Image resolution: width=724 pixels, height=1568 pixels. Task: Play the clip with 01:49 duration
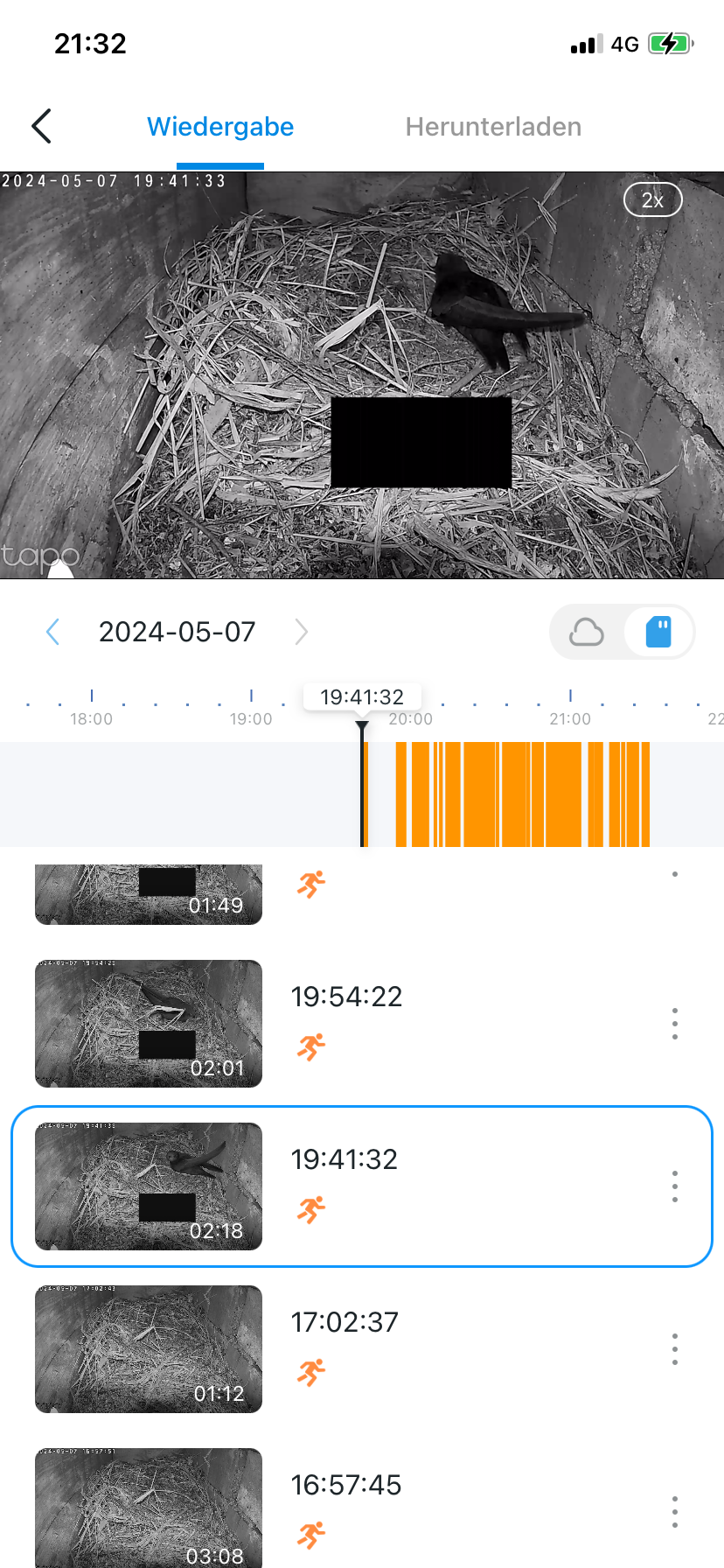coord(149,894)
